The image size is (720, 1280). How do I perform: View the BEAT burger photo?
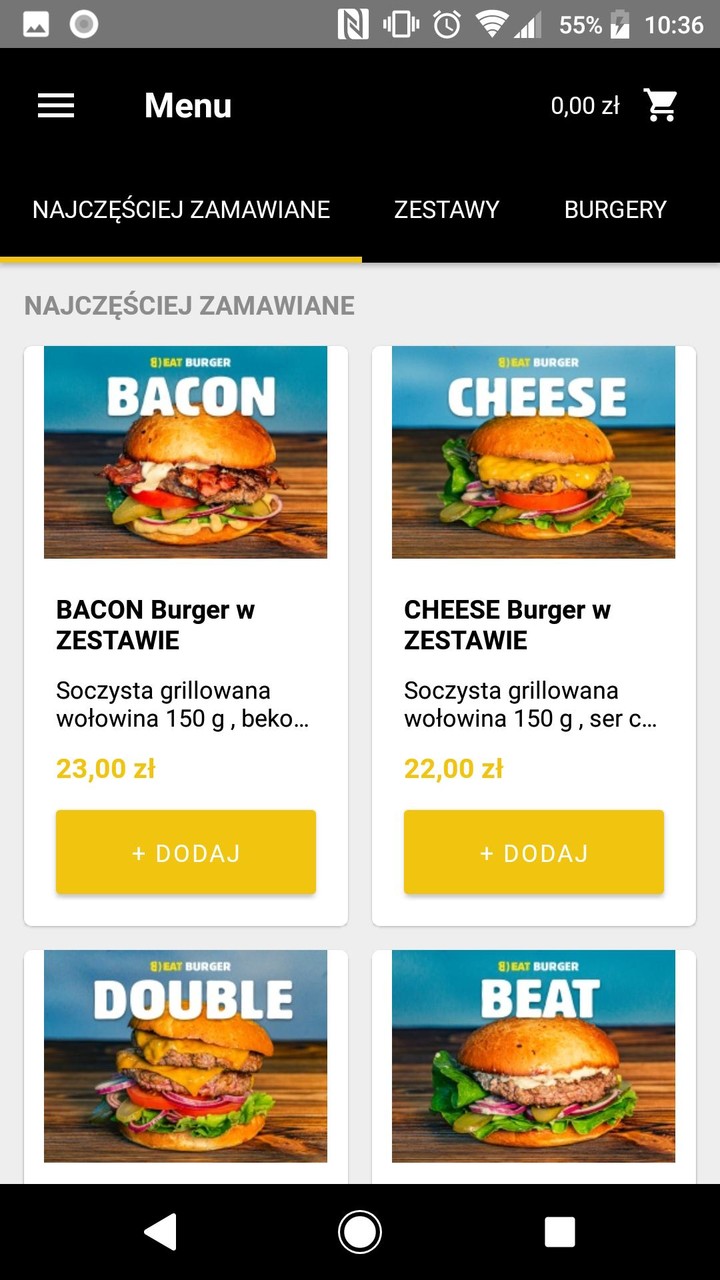(x=533, y=1056)
